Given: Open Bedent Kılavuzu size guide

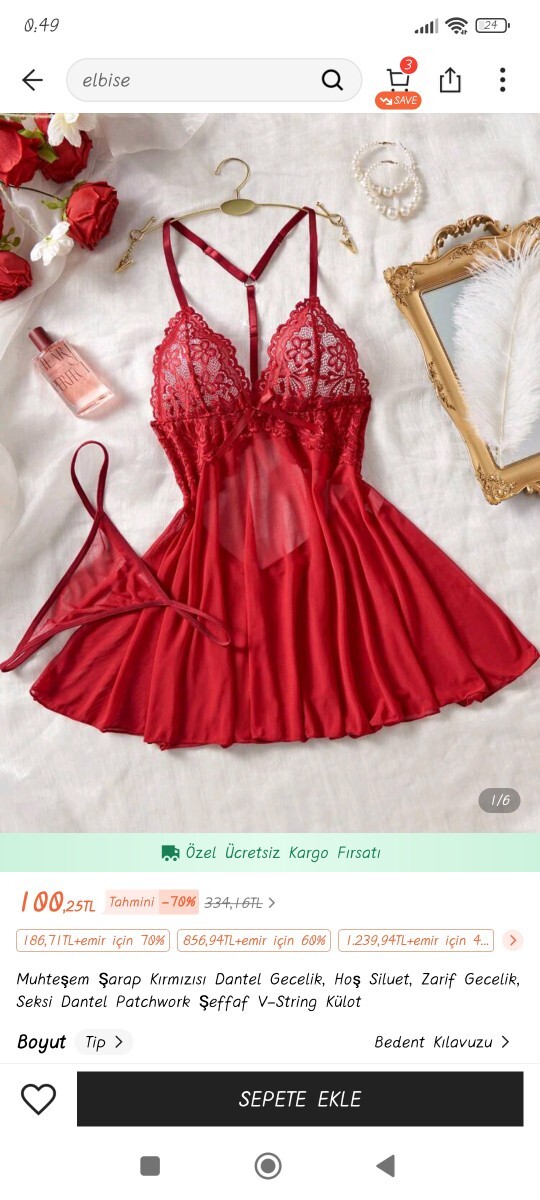Looking at the screenshot, I should pos(442,1042).
